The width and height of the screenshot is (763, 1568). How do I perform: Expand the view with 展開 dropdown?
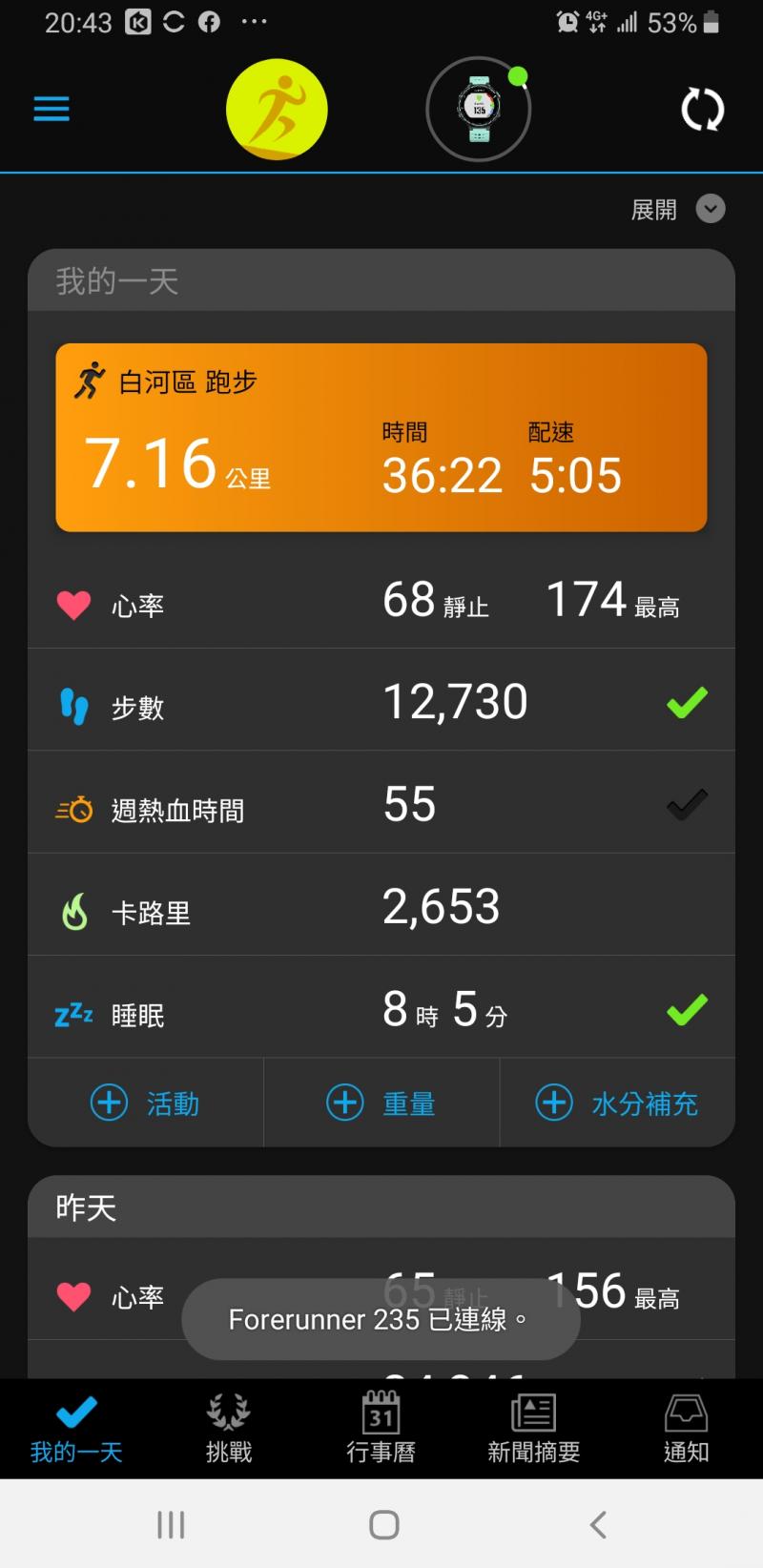[x=677, y=209]
